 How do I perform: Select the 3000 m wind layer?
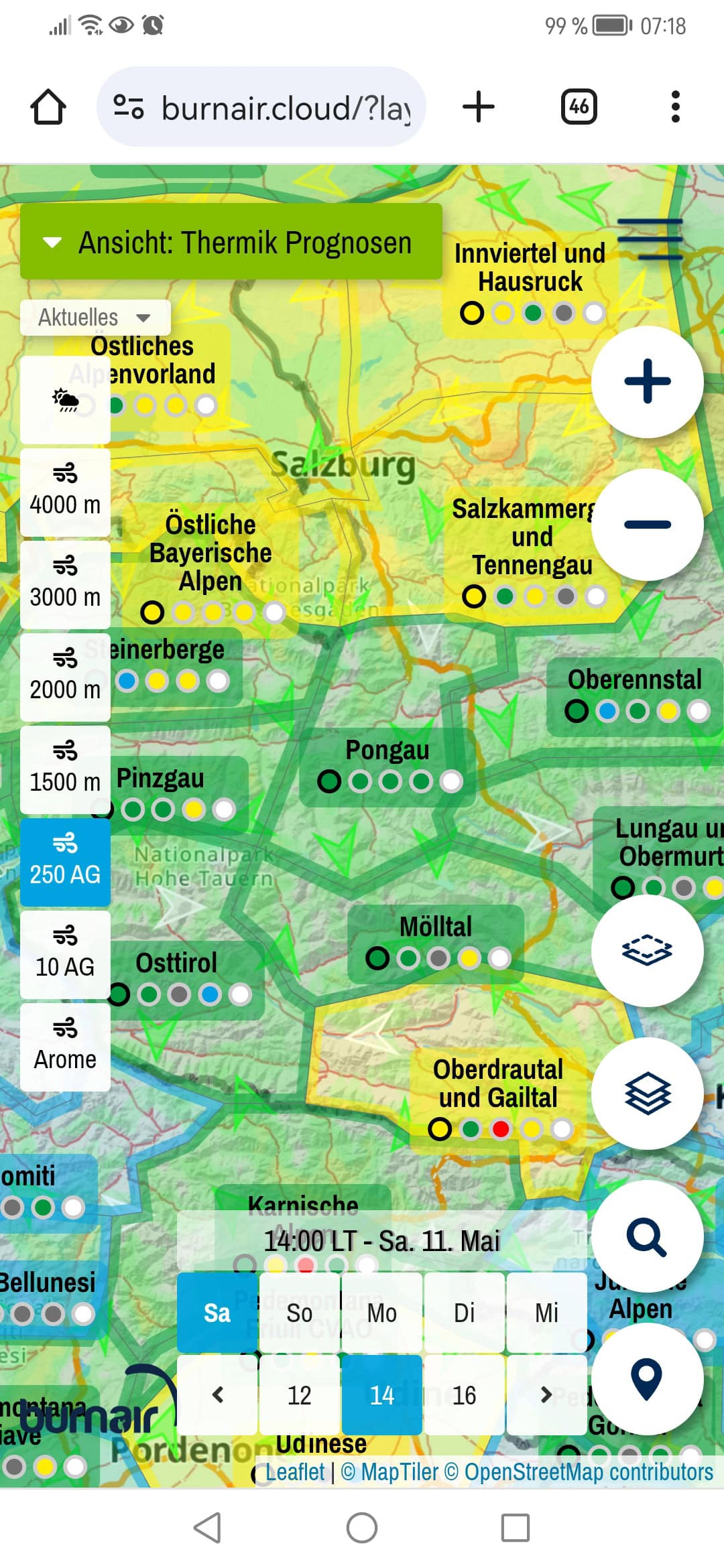click(x=65, y=584)
